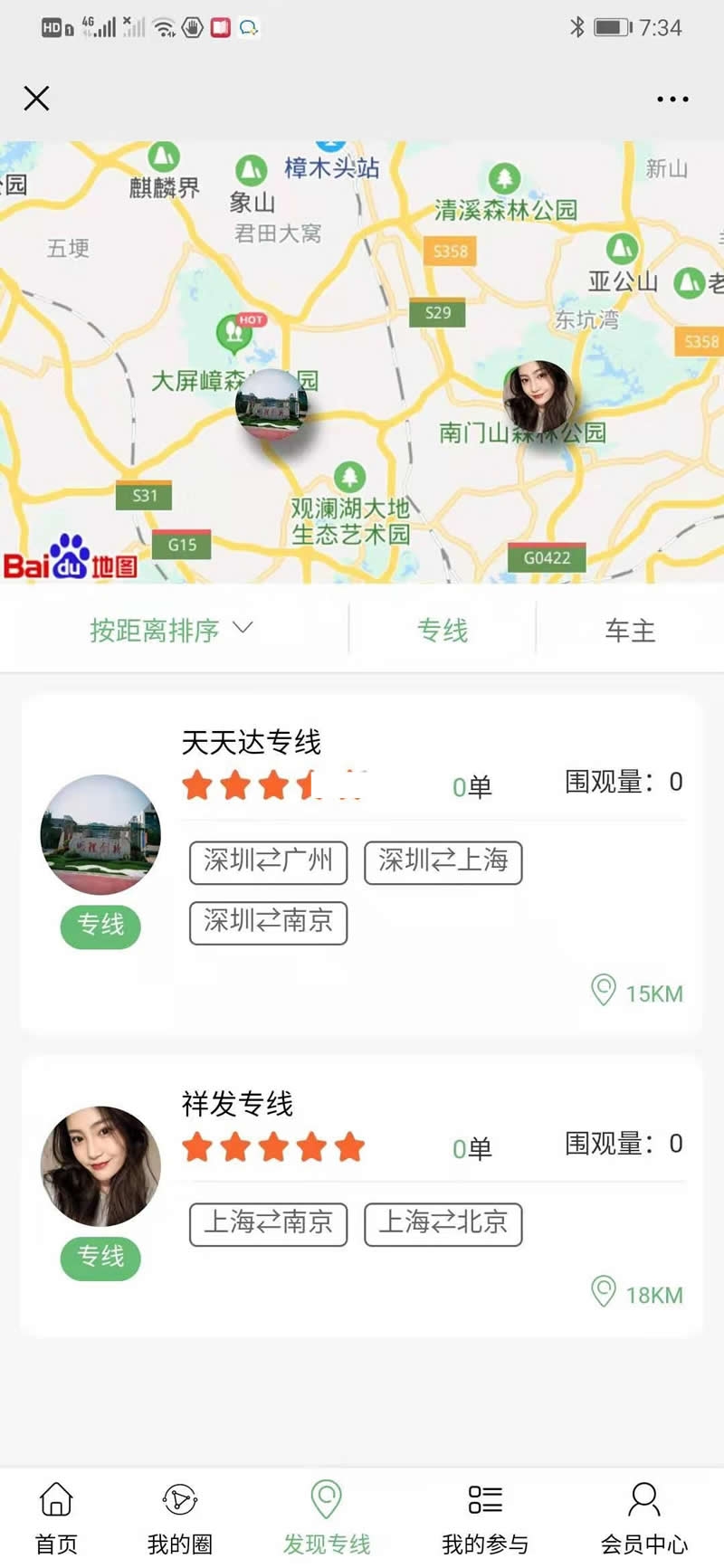Viewport: 724px width, 1568px height.
Task: Click the fourth star in 祥发专线 rating
Action: (313, 1146)
